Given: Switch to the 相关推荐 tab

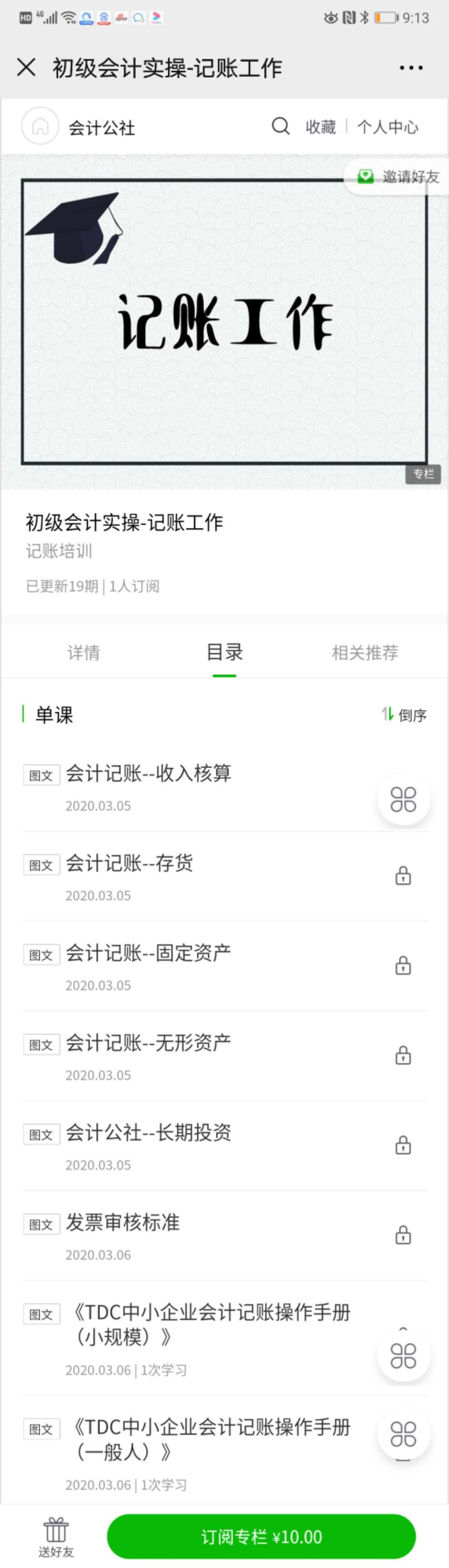Looking at the screenshot, I should click(365, 653).
